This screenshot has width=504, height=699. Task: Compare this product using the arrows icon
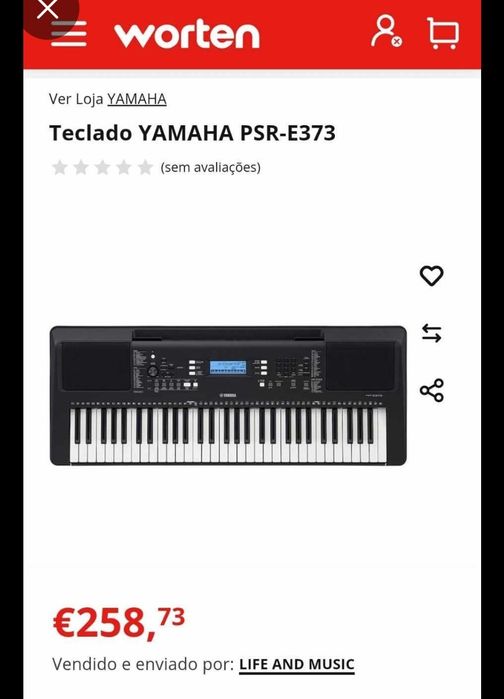point(431,333)
